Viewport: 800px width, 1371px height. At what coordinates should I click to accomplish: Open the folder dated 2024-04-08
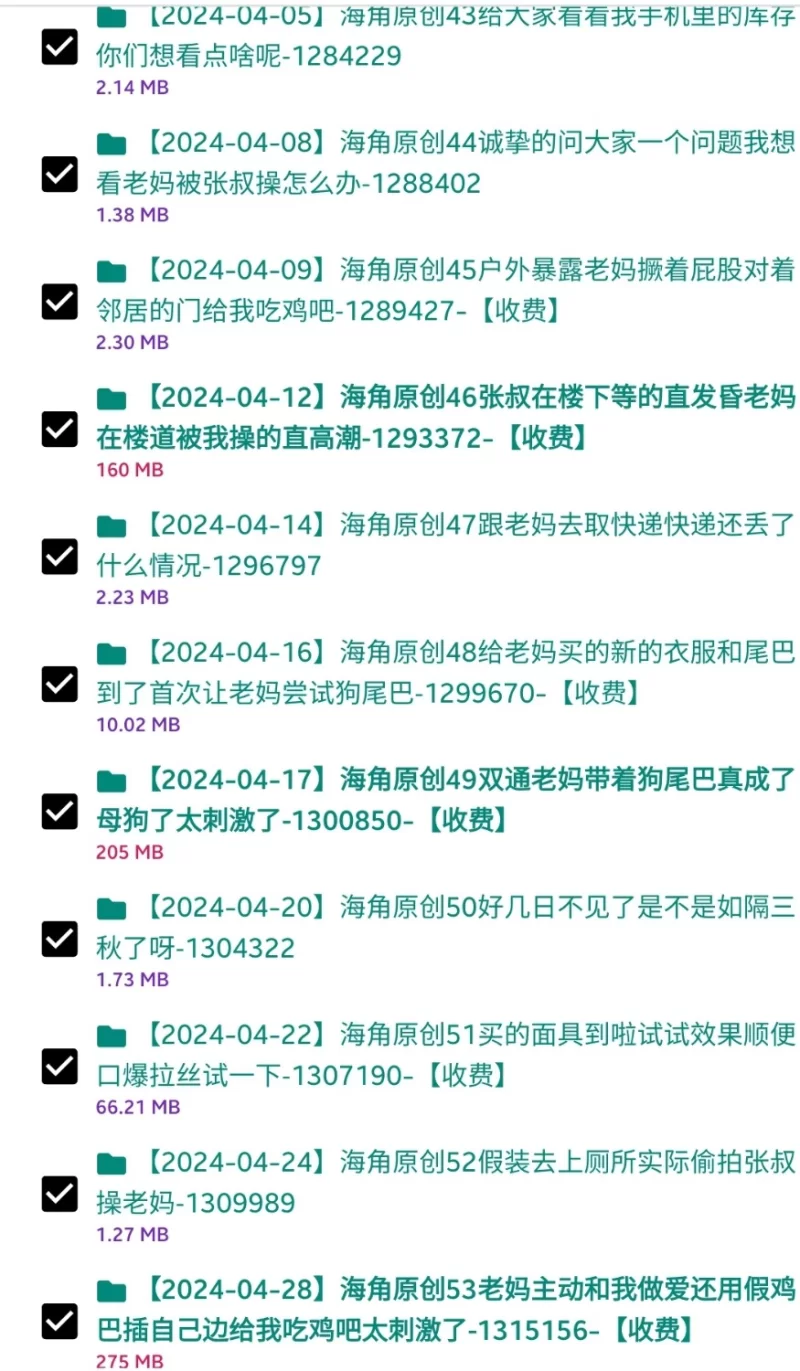click(x=445, y=162)
